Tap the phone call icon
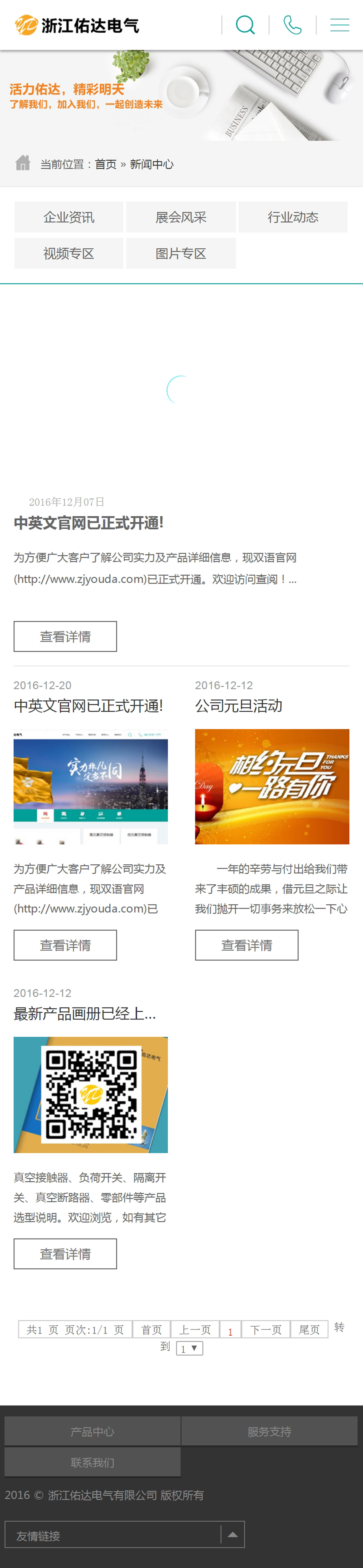This screenshot has height=1568, width=363. point(293,25)
